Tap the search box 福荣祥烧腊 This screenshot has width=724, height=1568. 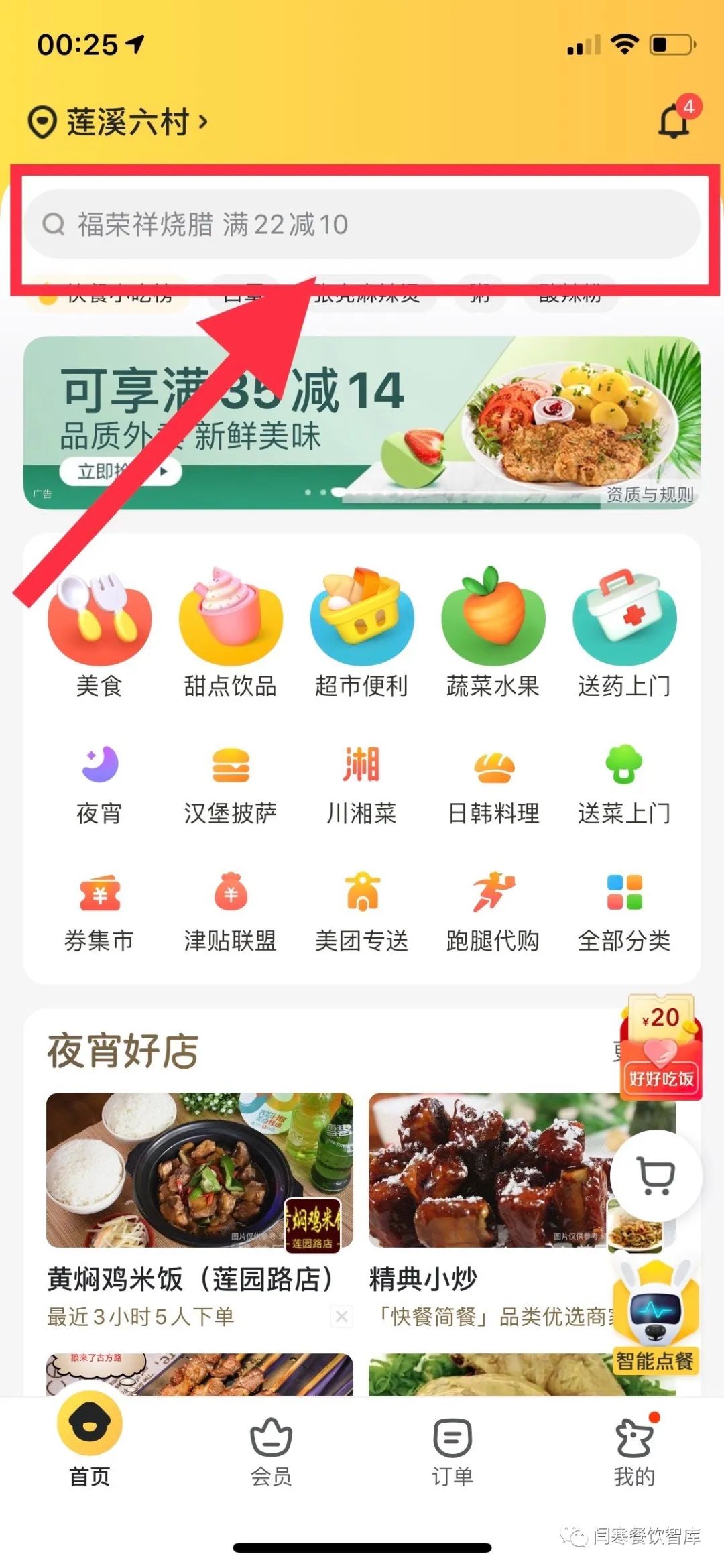coord(362,225)
